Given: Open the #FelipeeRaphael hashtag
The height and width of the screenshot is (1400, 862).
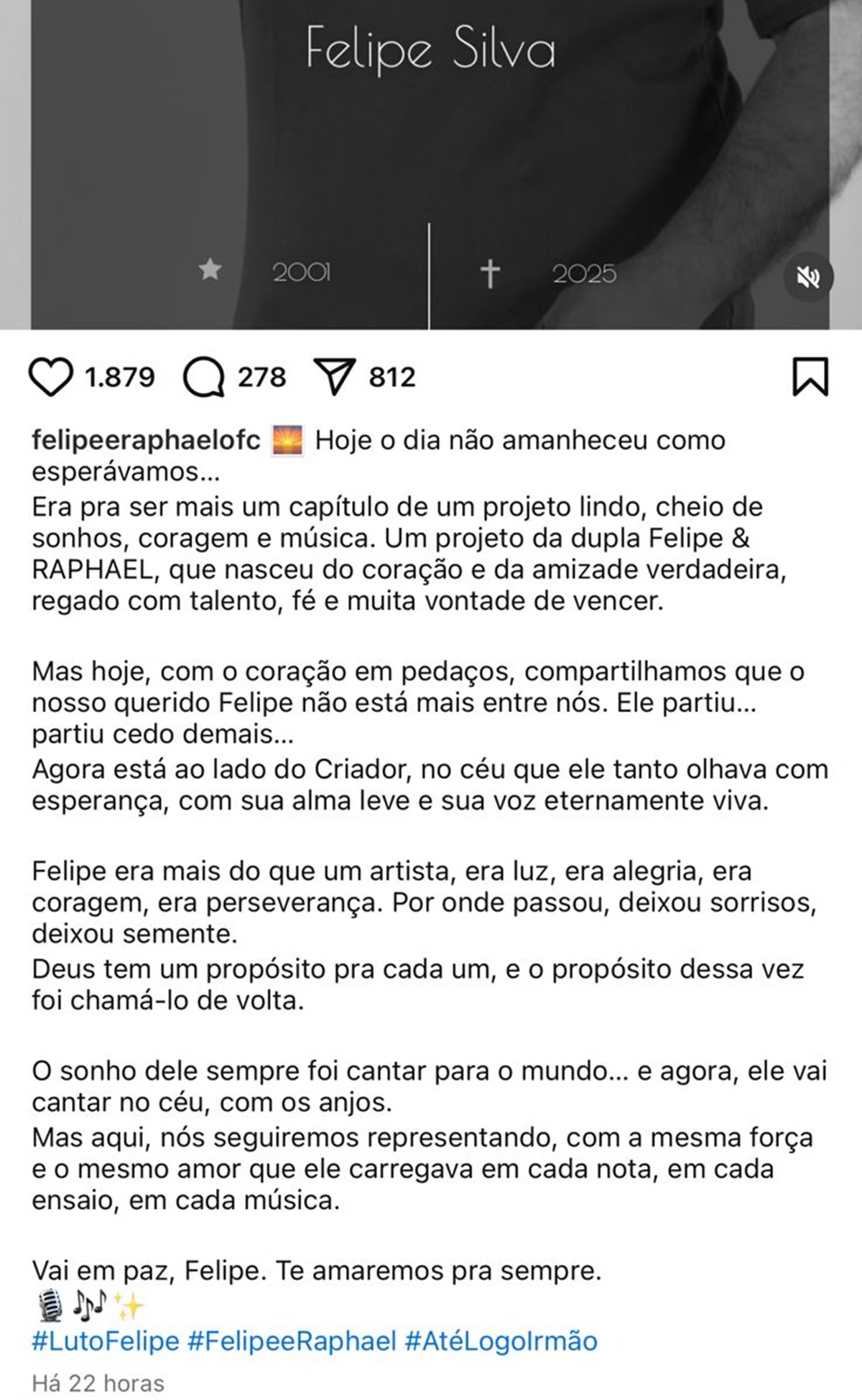Looking at the screenshot, I should click(x=292, y=1340).
